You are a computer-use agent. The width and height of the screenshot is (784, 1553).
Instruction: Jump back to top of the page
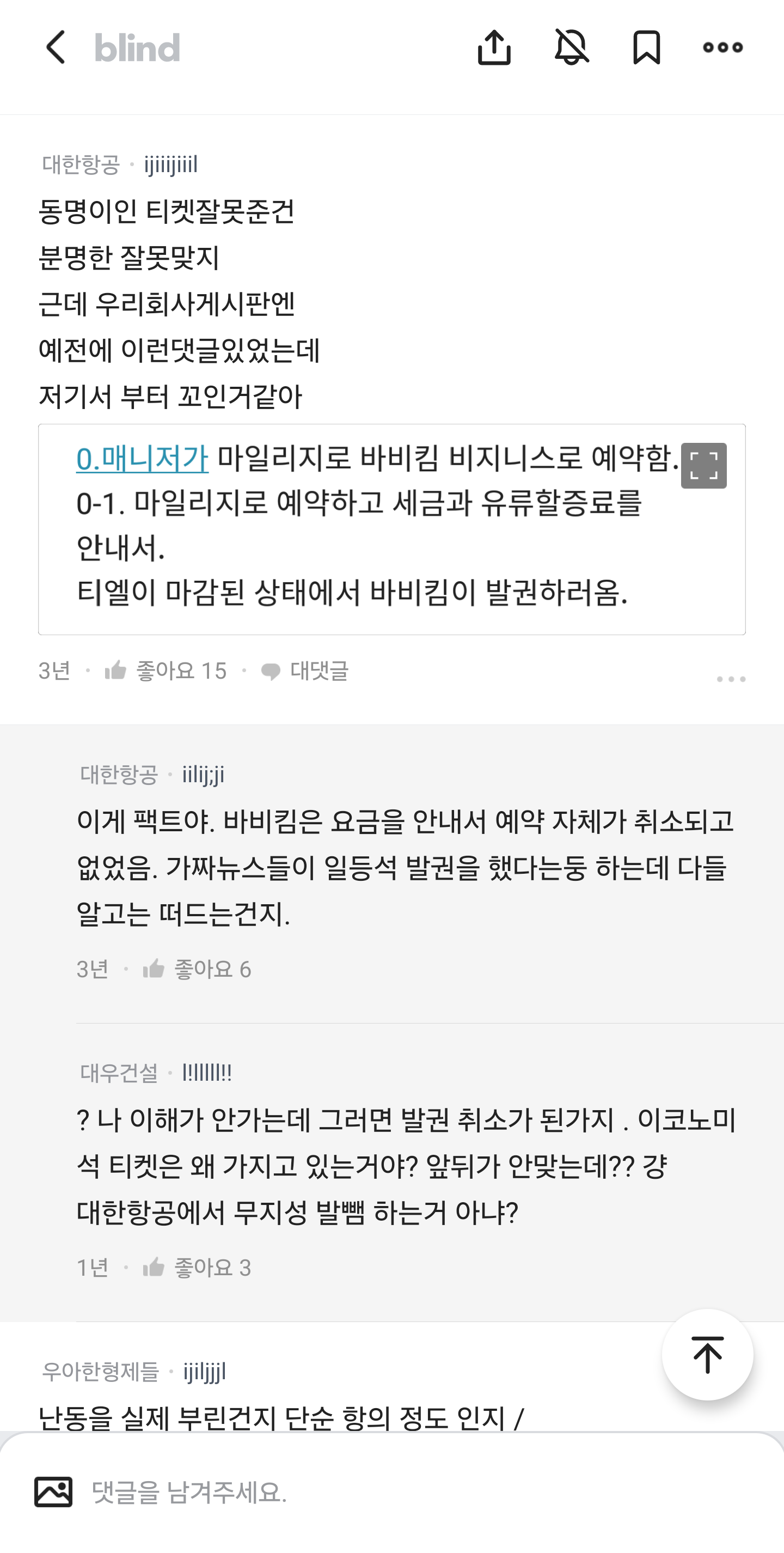coord(707,1355)
